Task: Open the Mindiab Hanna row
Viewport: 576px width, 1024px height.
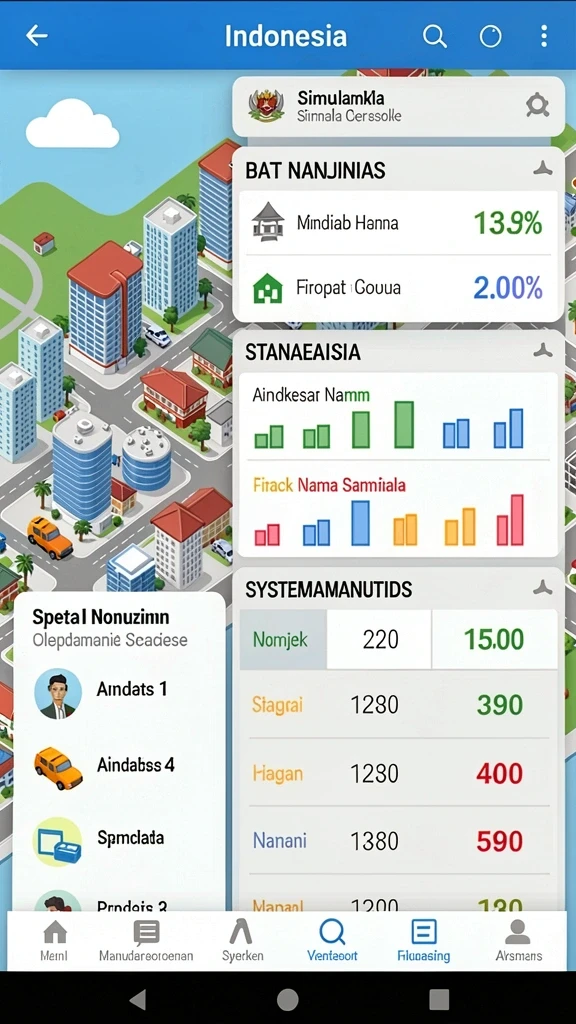Action: (x=398, y=223)
